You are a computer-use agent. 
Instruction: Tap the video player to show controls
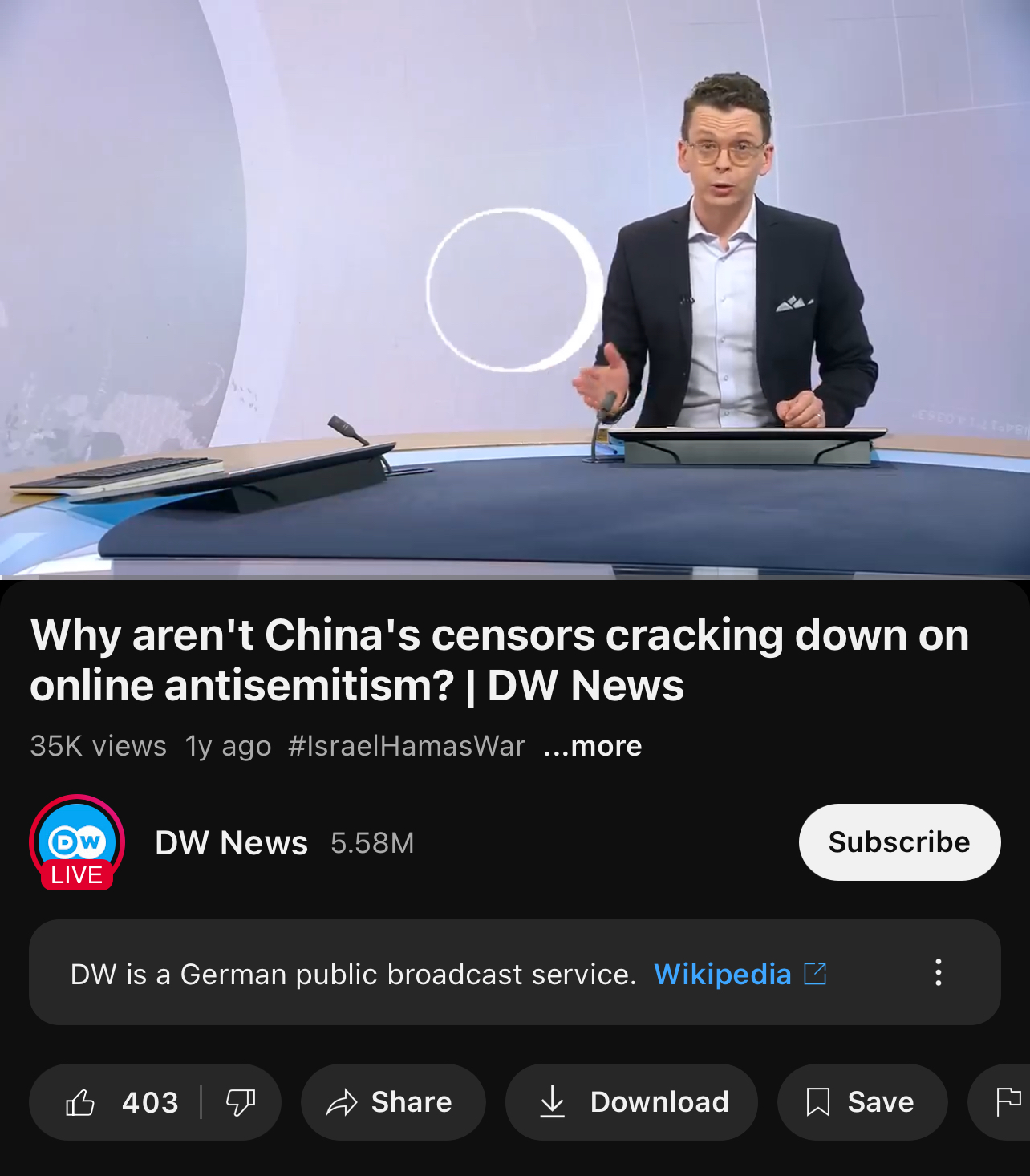tap(515, 289)
